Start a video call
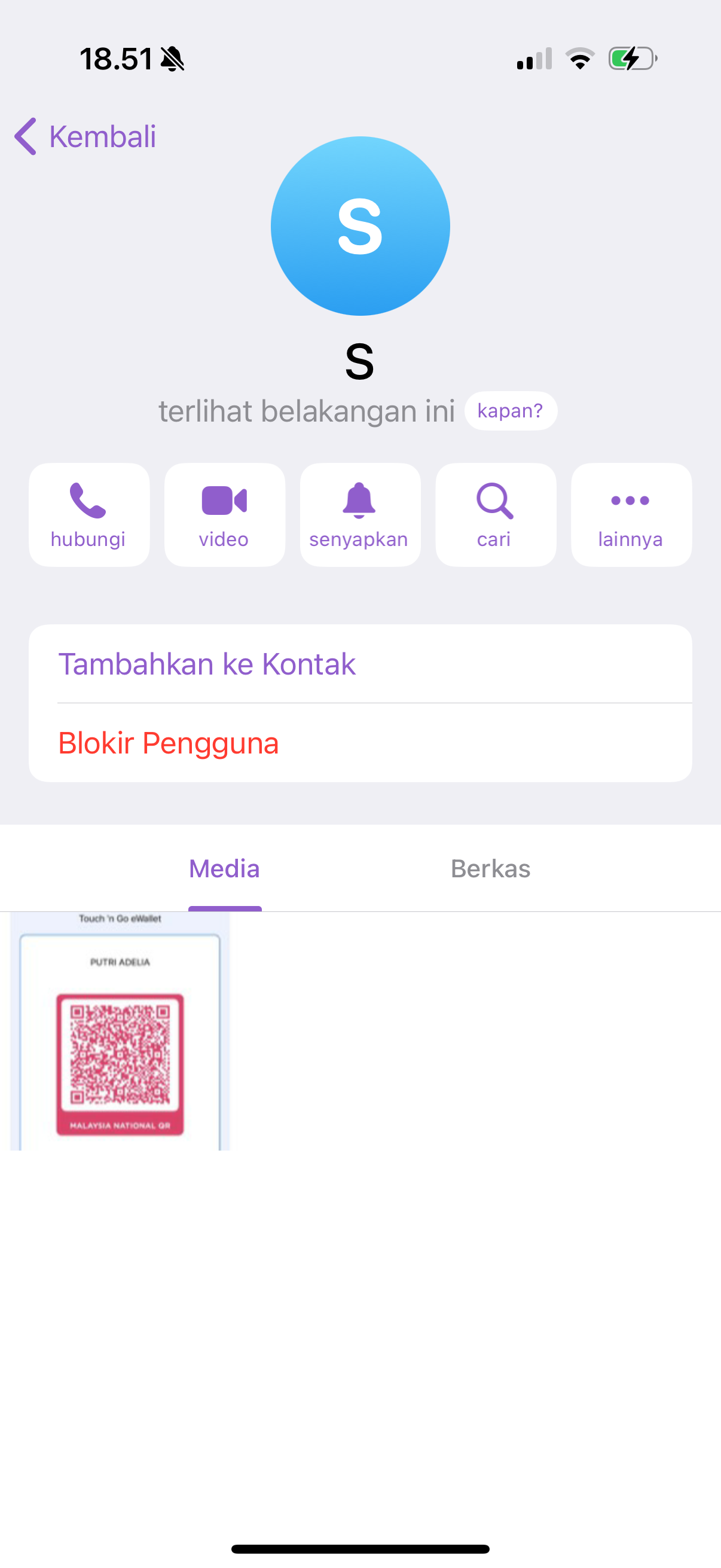 (x=224, y=515)
